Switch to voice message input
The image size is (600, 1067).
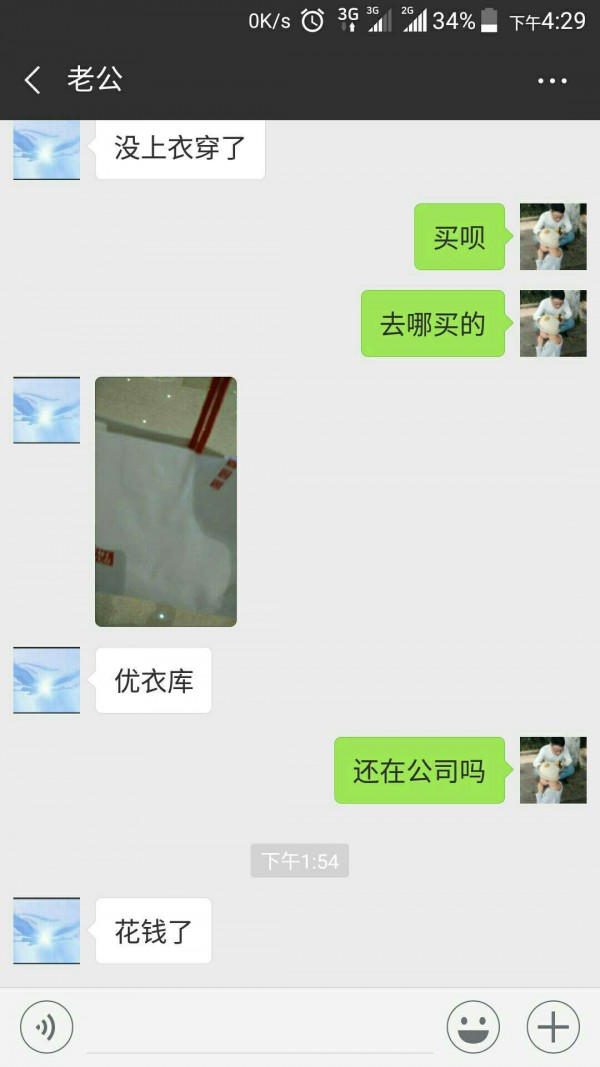pos(46,1027)
